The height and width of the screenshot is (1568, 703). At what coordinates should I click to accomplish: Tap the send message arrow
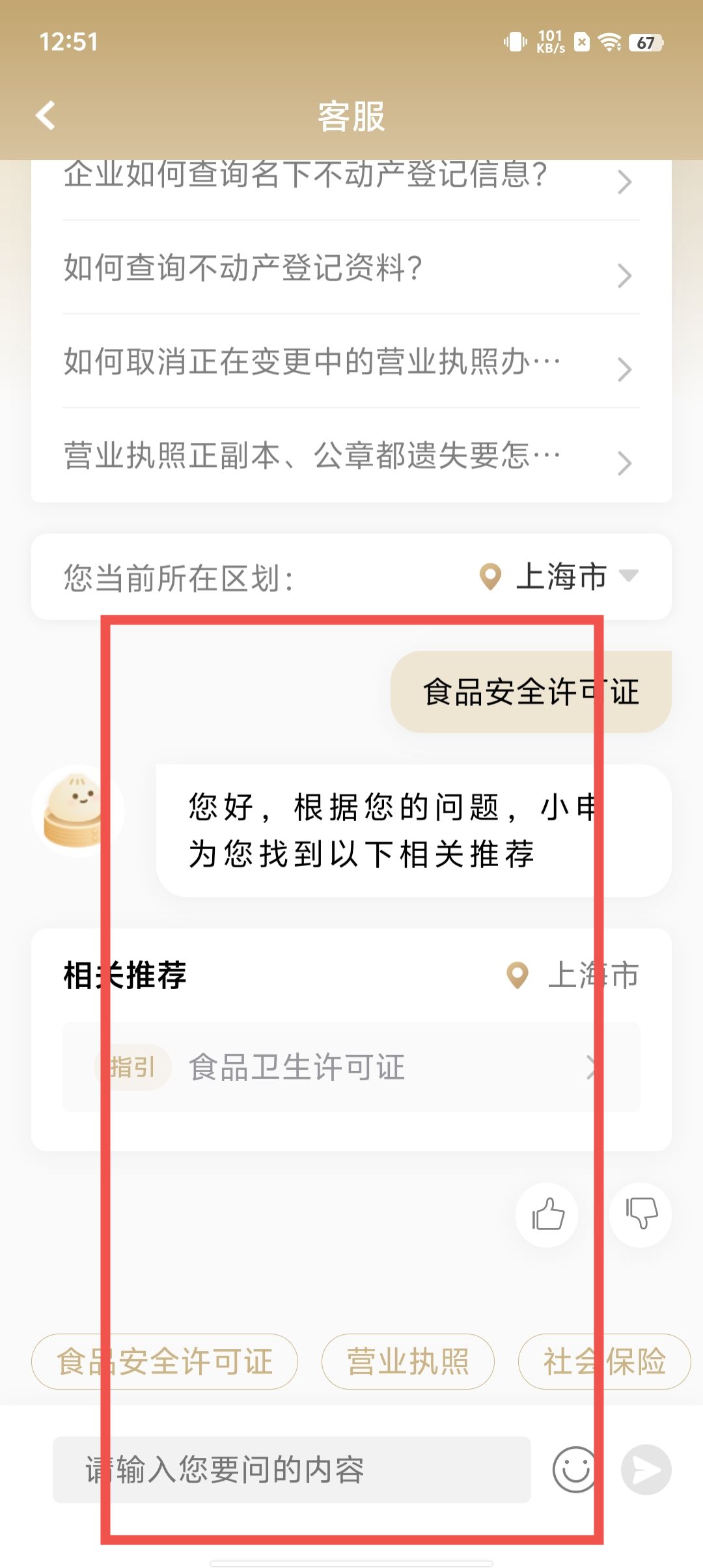tap(646, 1470)
